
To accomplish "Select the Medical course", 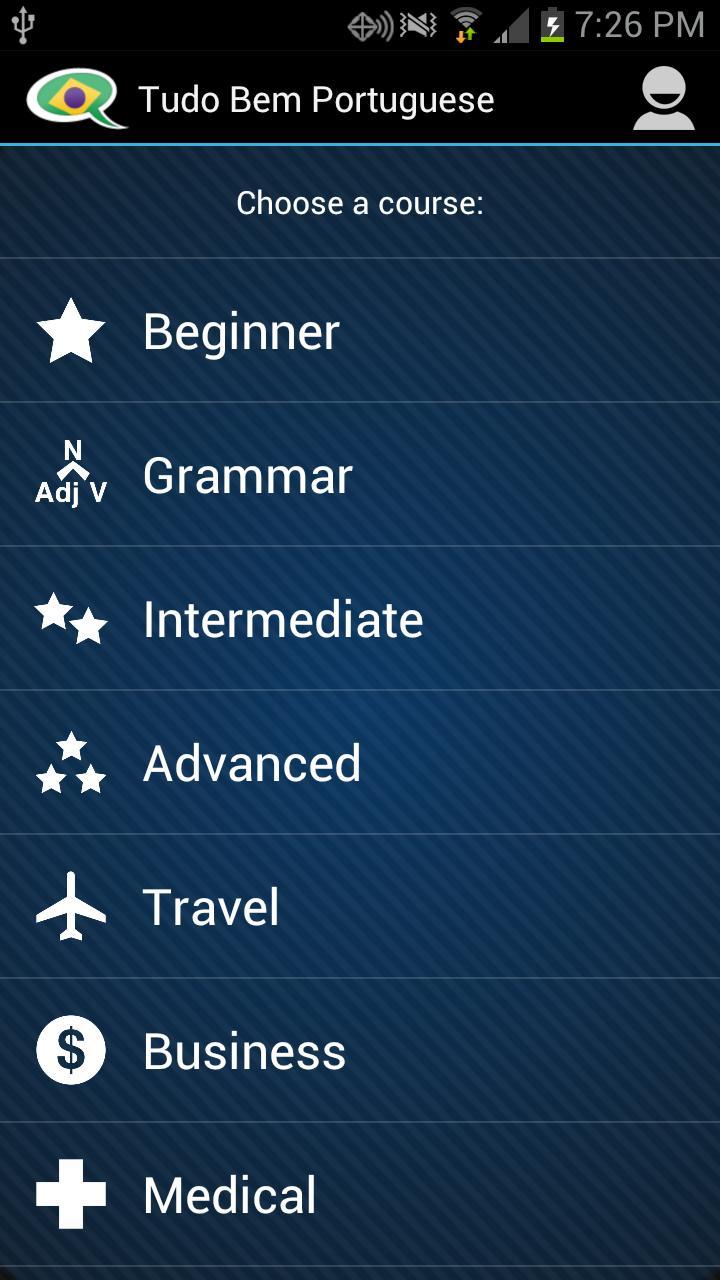I will pos(229,1193).
